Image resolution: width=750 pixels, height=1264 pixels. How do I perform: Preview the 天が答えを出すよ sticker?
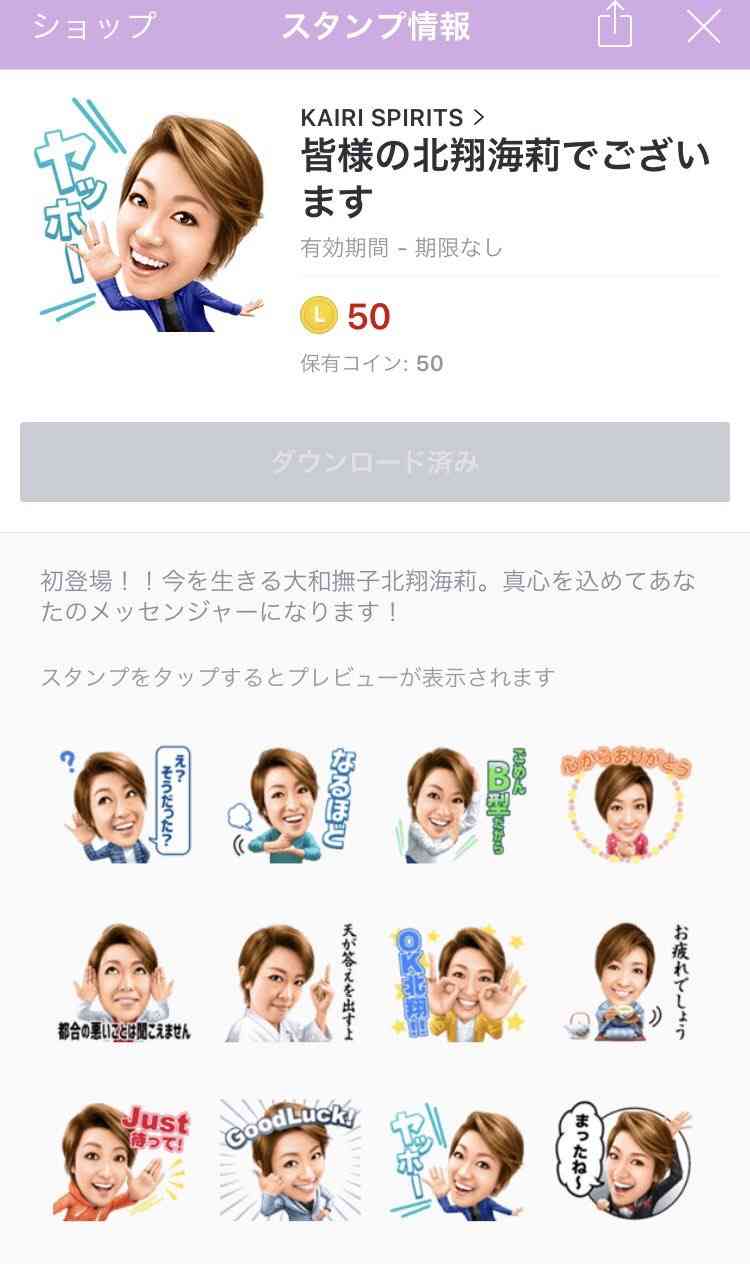click(290, 982)
